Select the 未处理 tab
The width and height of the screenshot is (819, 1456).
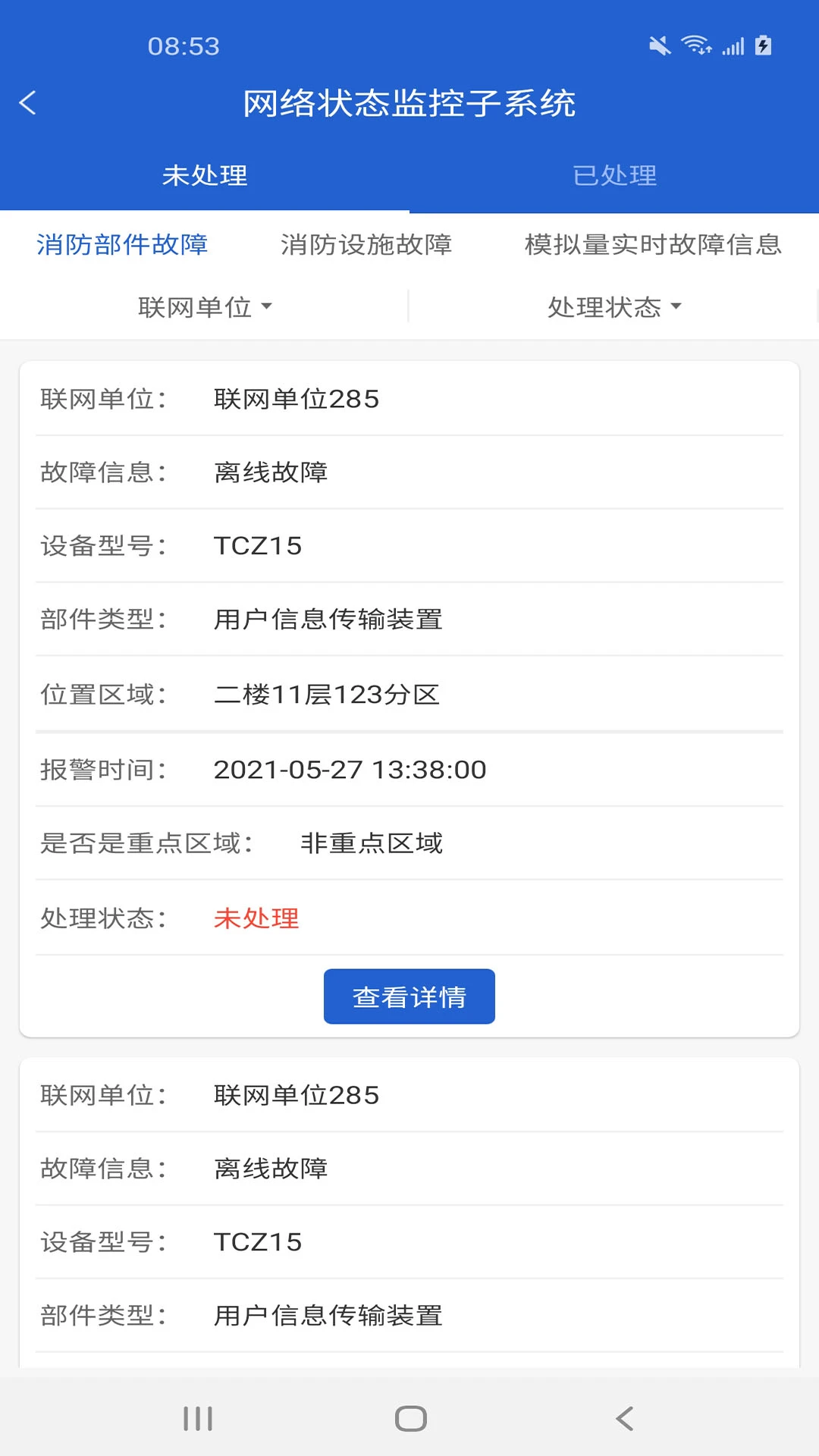click(x=205, y=174)
